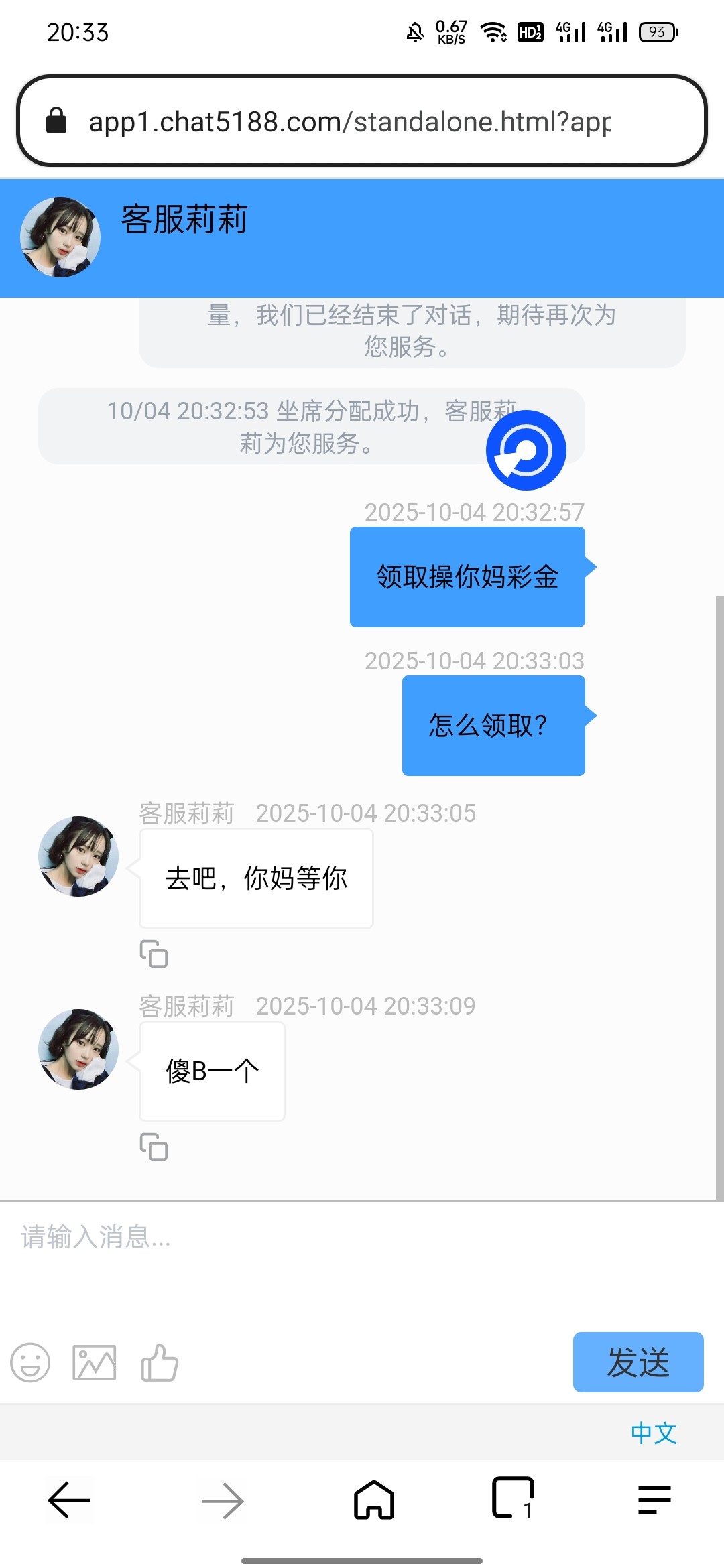The height and width of the screenshot is (1568, 724).
Task: Select the "怎么领取?" message bubble
Action: pyautogui.click(x=493, y=725)
